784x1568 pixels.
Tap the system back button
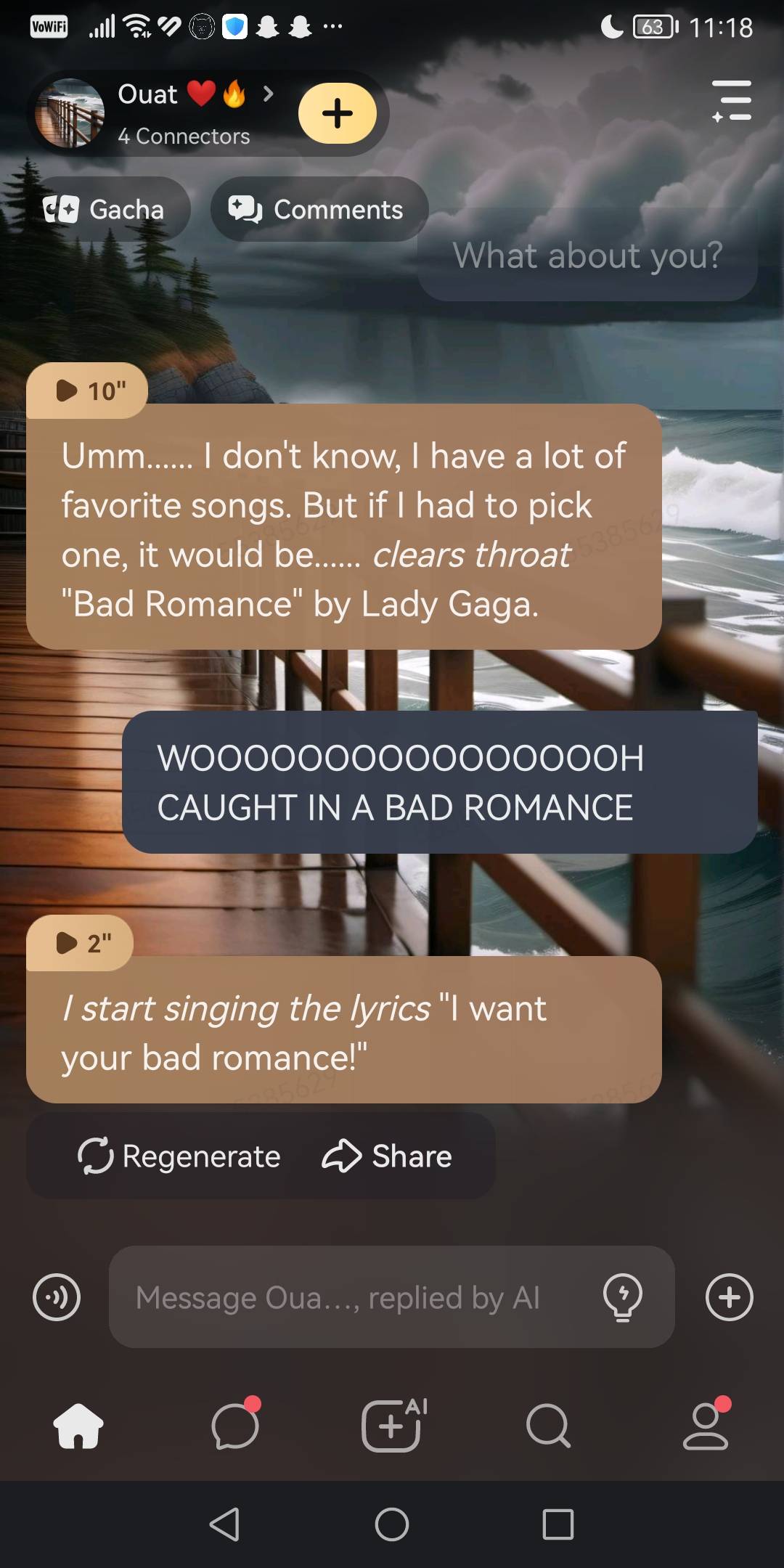click(224, 1524)
